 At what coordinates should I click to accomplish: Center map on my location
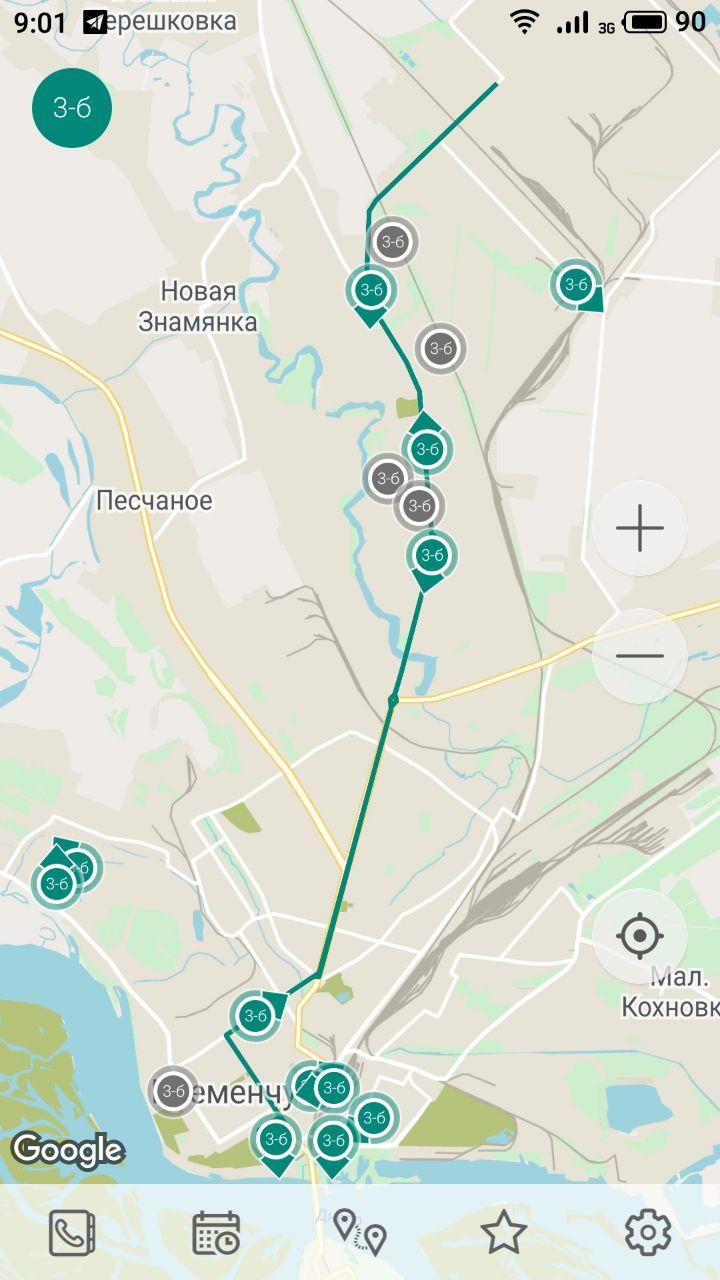(x=640, y=937)
